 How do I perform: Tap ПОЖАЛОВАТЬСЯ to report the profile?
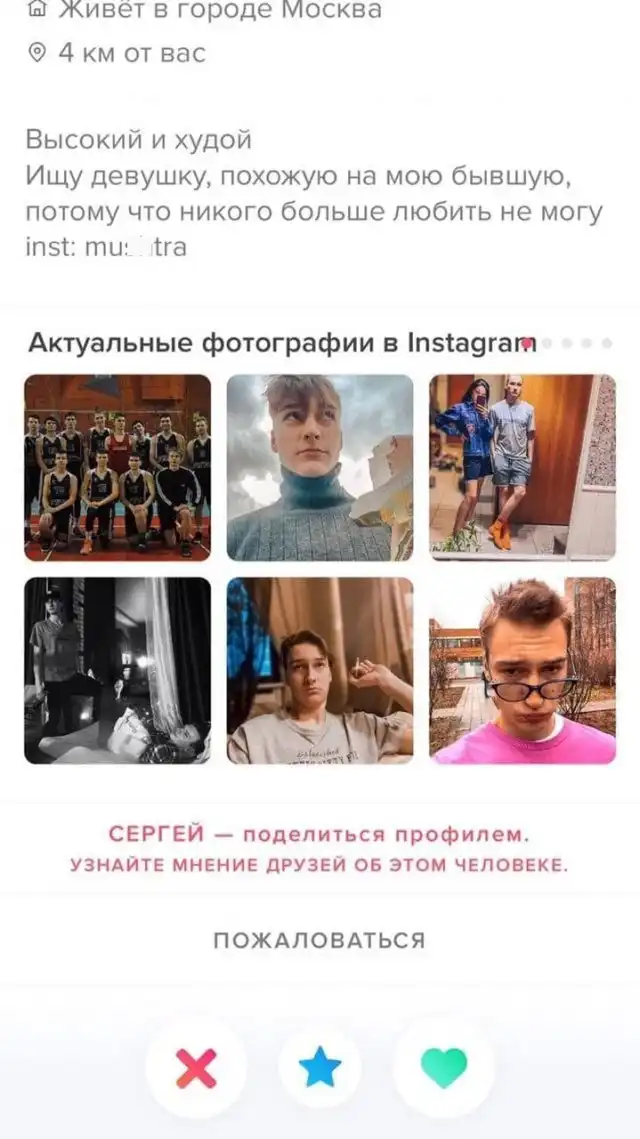[319, 940]
